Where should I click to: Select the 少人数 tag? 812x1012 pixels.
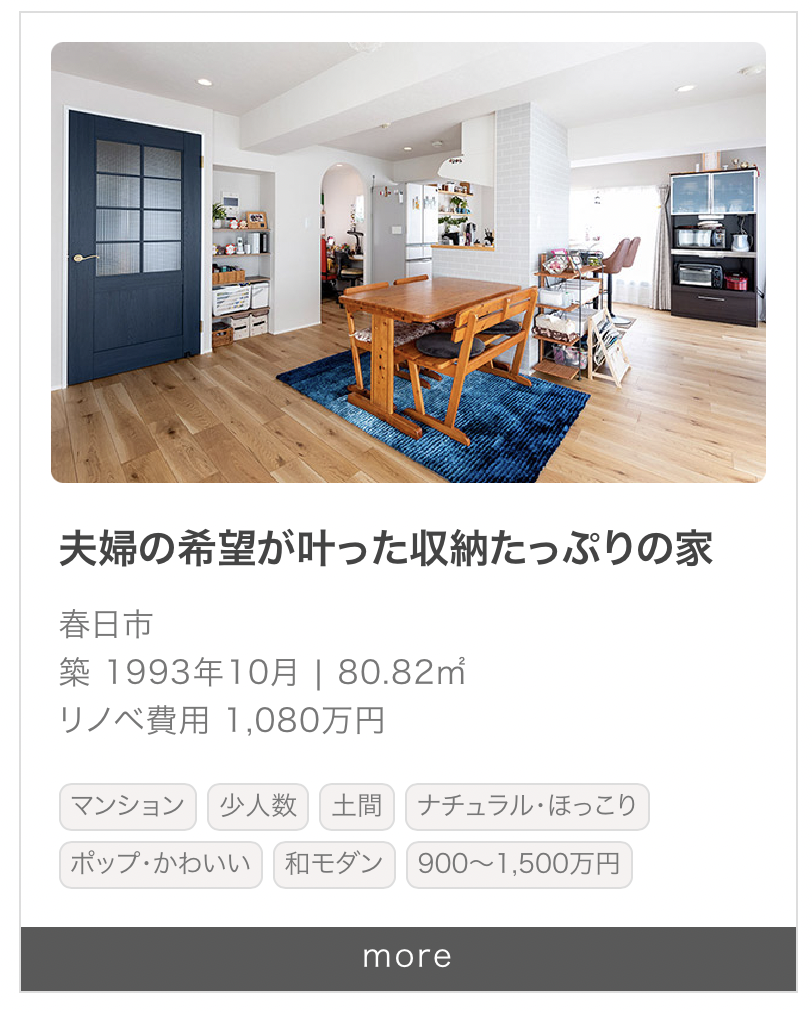(258, 806)
